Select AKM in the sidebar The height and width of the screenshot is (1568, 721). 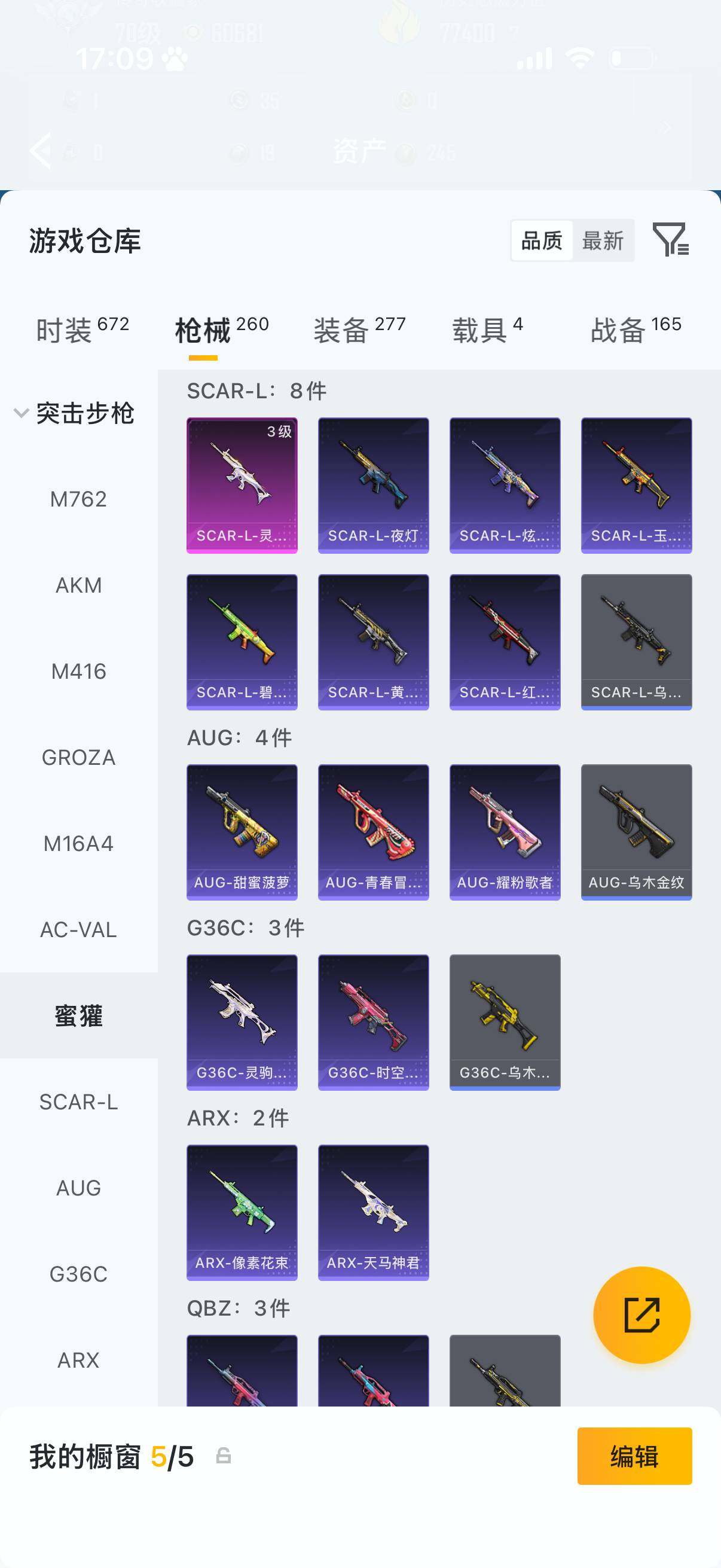pyautogui.click(x=78, y=585)
